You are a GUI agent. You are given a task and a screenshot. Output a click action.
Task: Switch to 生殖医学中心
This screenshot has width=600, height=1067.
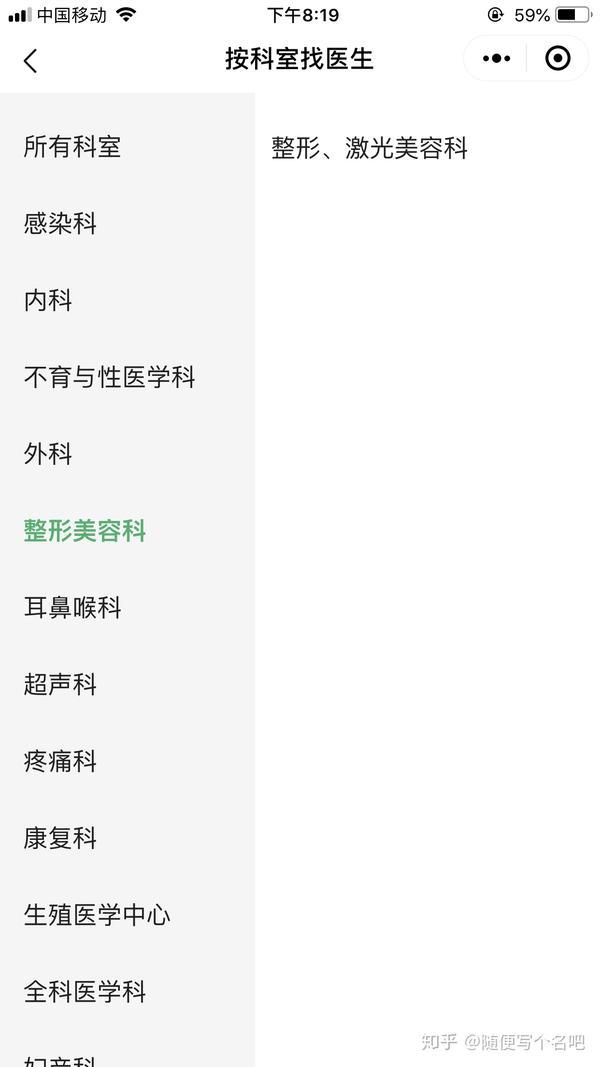coord(127,916)
